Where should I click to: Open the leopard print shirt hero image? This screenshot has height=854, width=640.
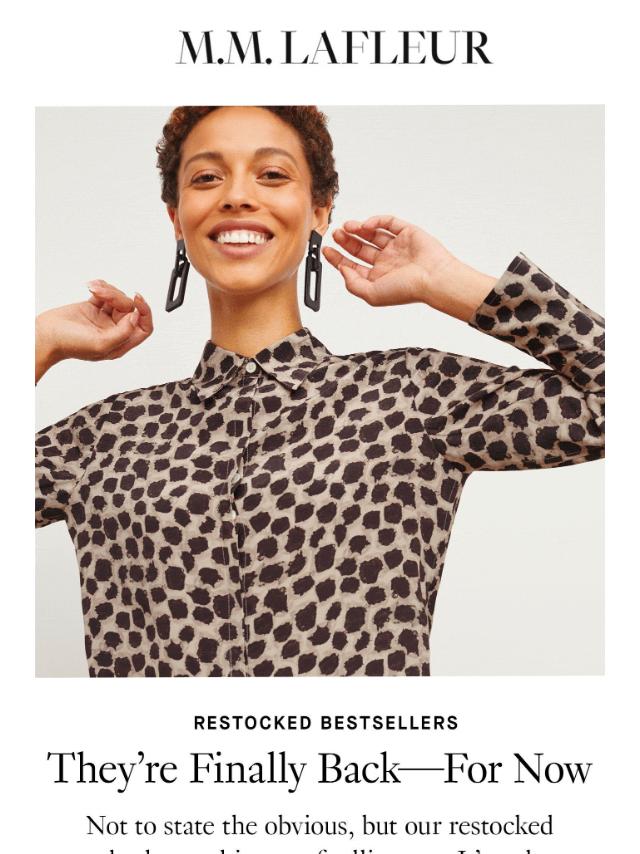click(x=320, y=391)
